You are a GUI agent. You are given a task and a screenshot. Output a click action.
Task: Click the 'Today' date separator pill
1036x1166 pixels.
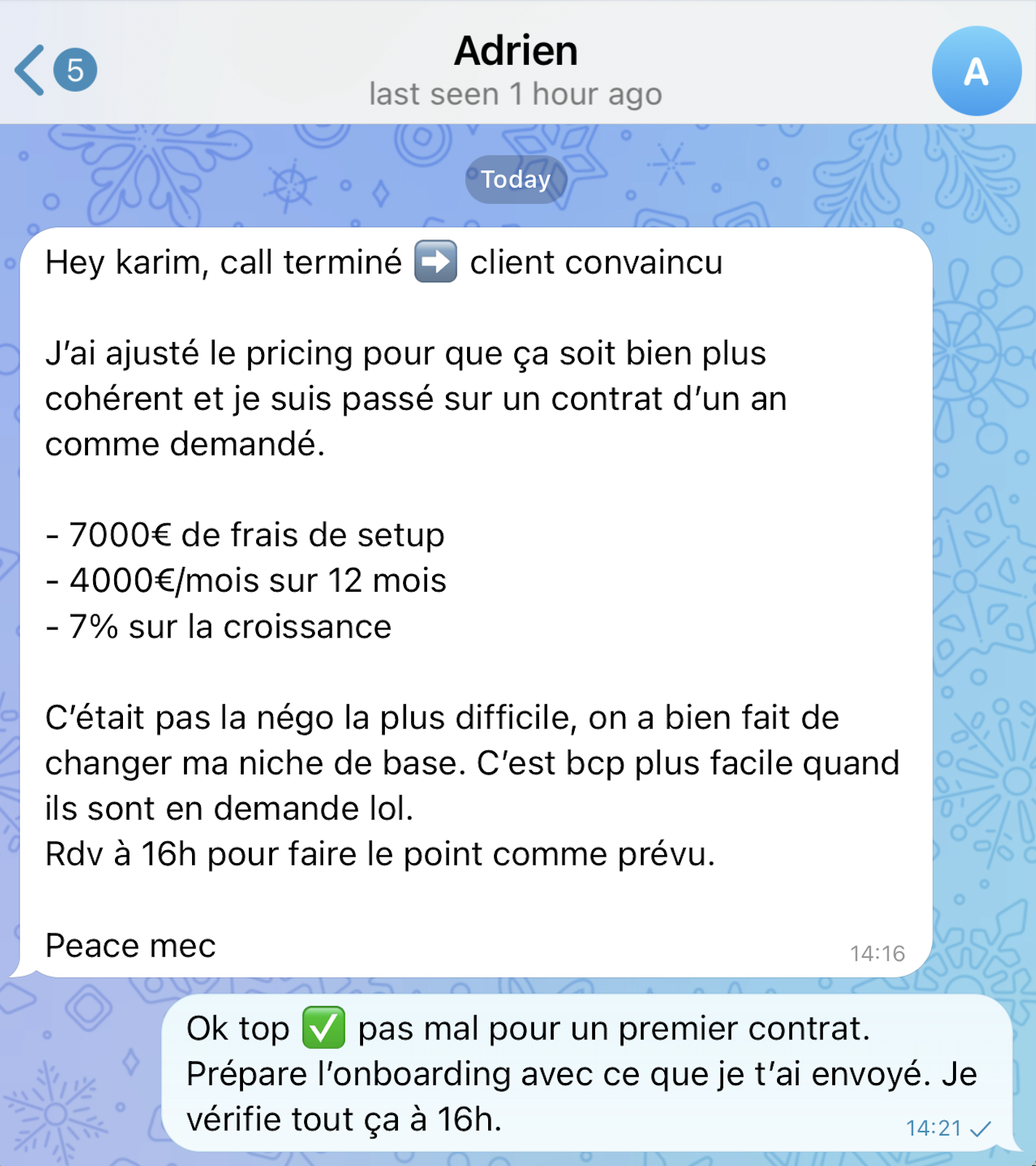tap(517, 179)
